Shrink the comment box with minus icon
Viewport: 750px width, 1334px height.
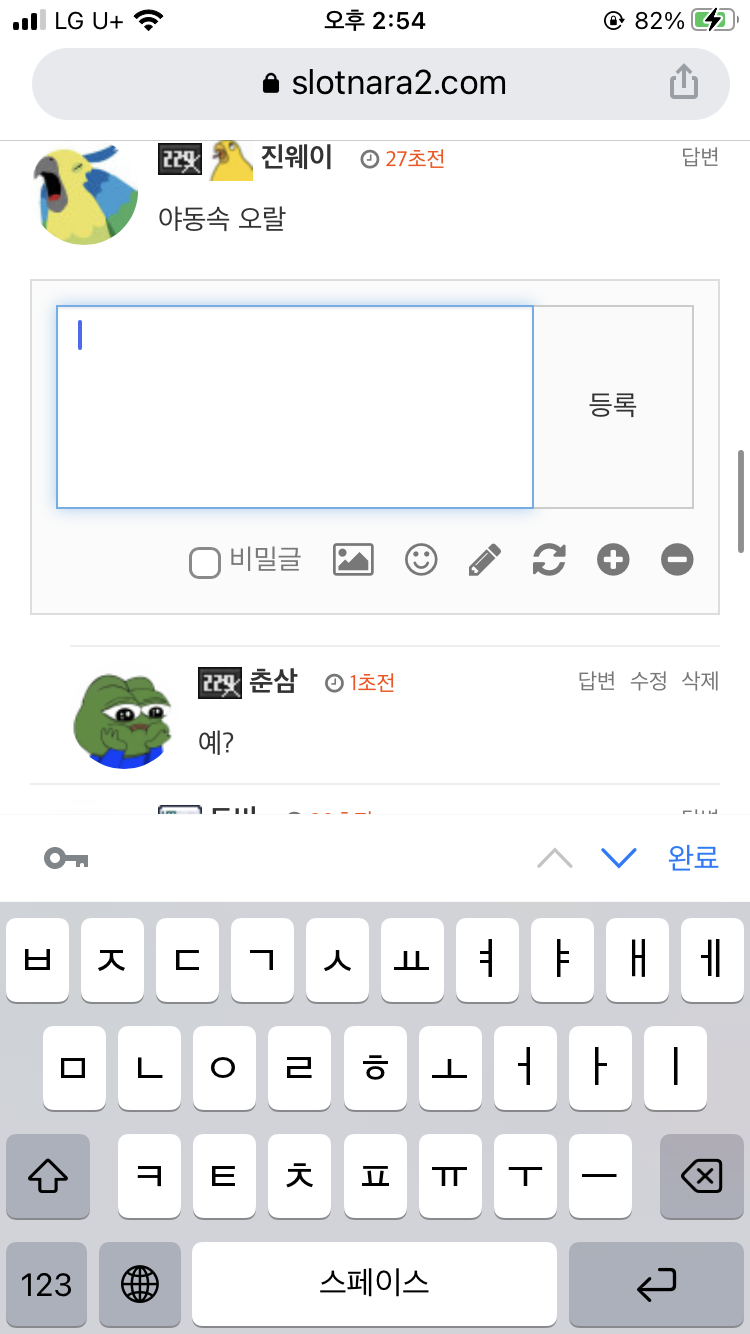677,560
